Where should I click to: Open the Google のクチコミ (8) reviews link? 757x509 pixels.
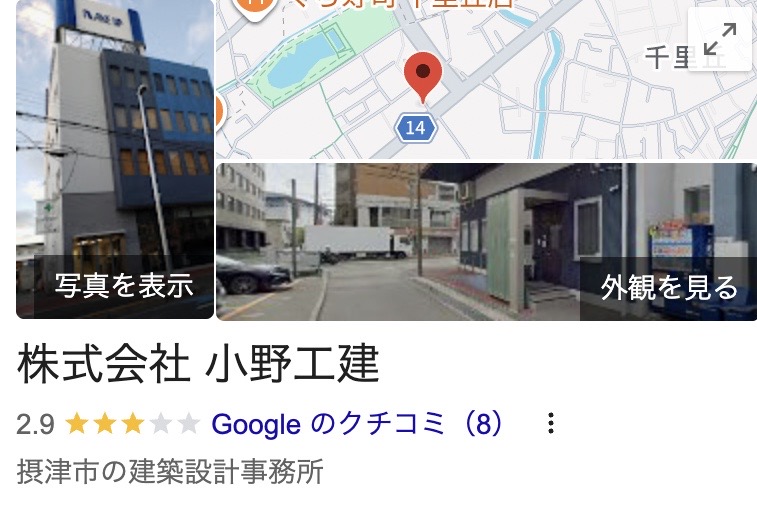[x=358, y=424]
